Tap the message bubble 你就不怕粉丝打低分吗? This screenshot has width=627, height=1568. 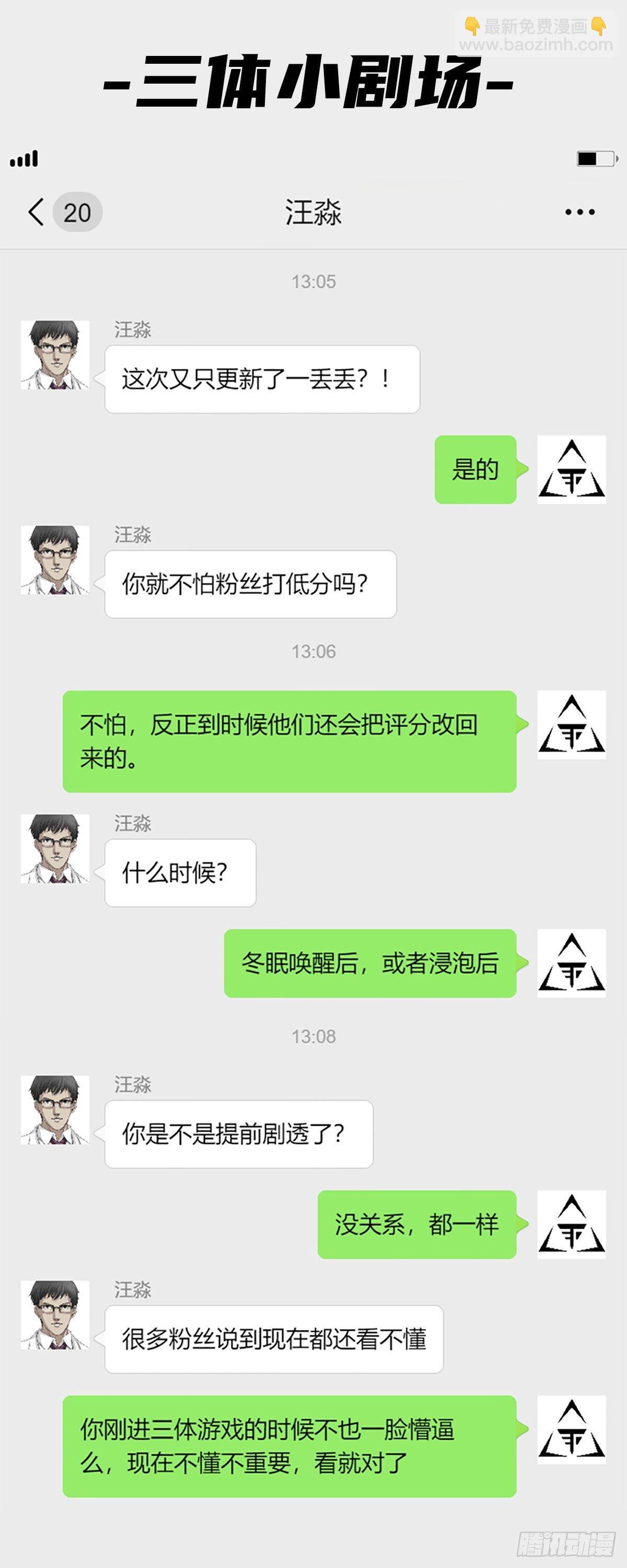click(x=250, y=583)
